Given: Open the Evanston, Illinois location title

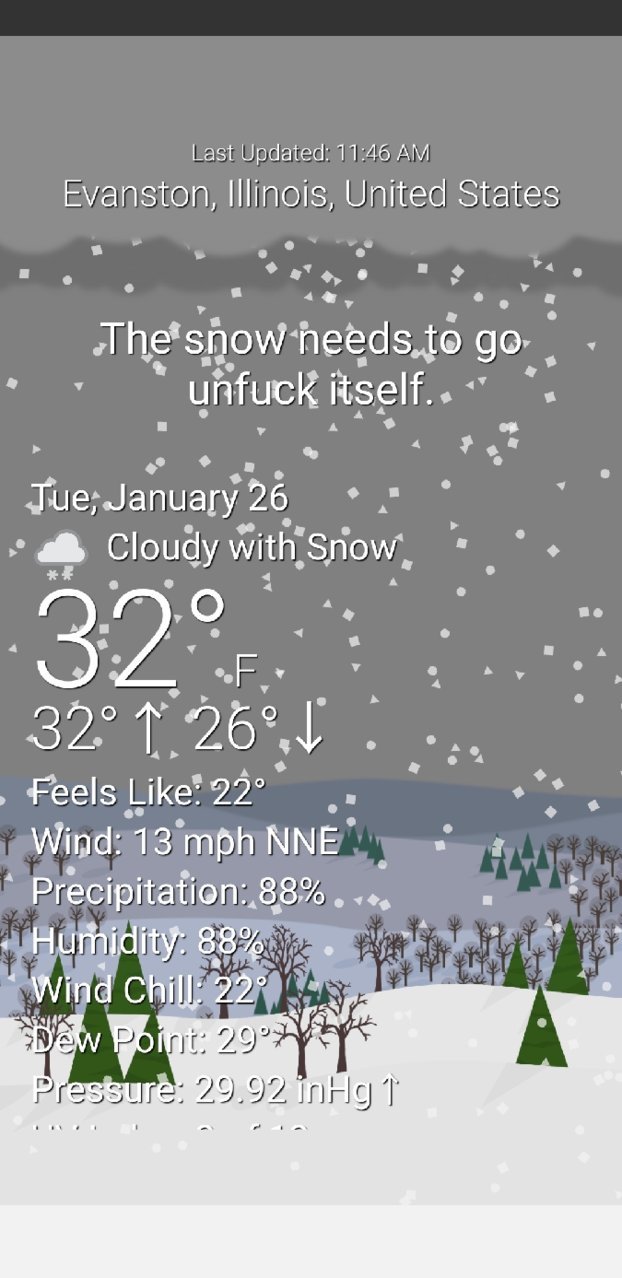Looking at the screenshot, I should pyautogui.click(x=311, y=194).
